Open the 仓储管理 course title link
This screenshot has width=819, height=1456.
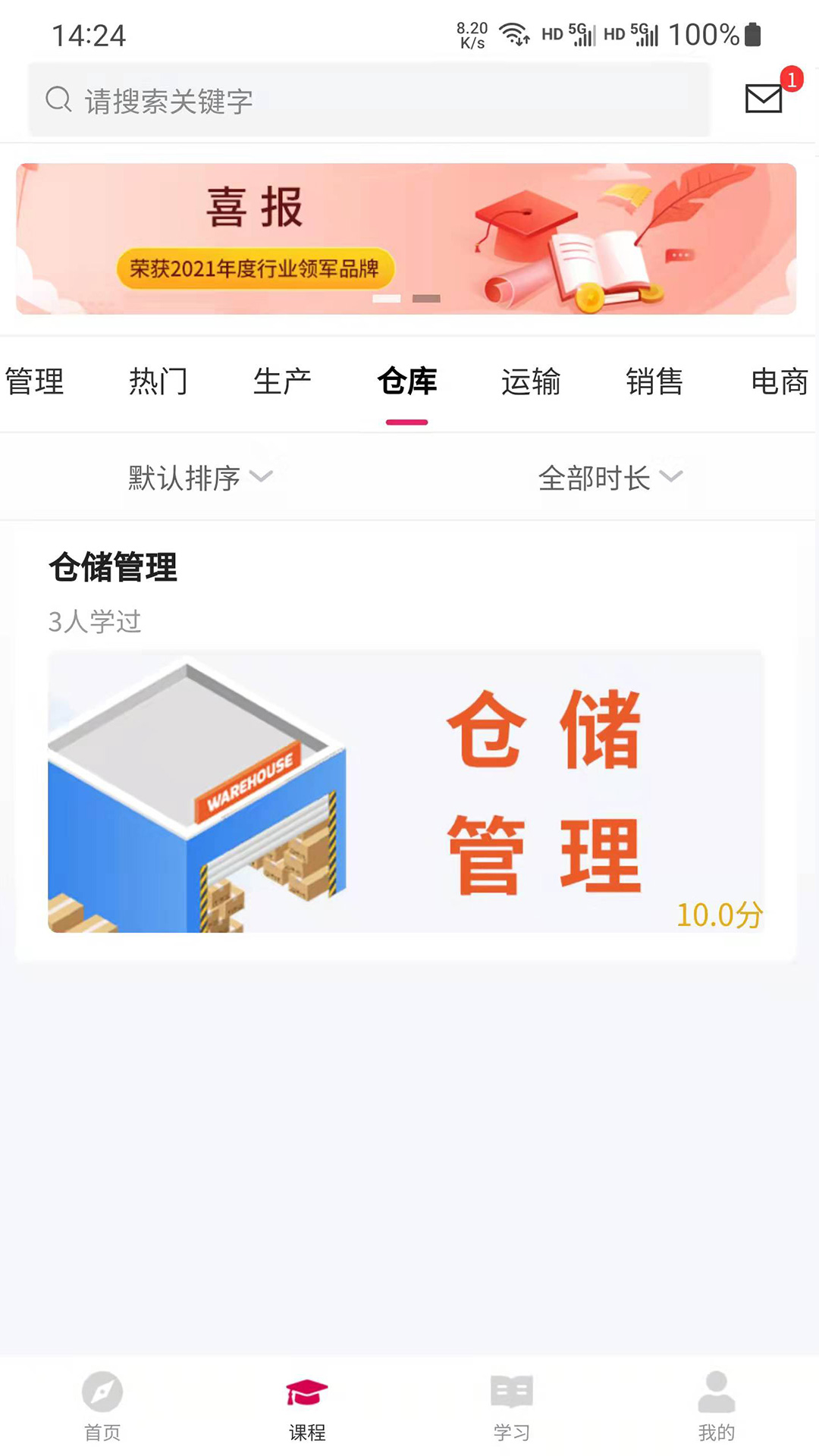[x=112, y=567]
